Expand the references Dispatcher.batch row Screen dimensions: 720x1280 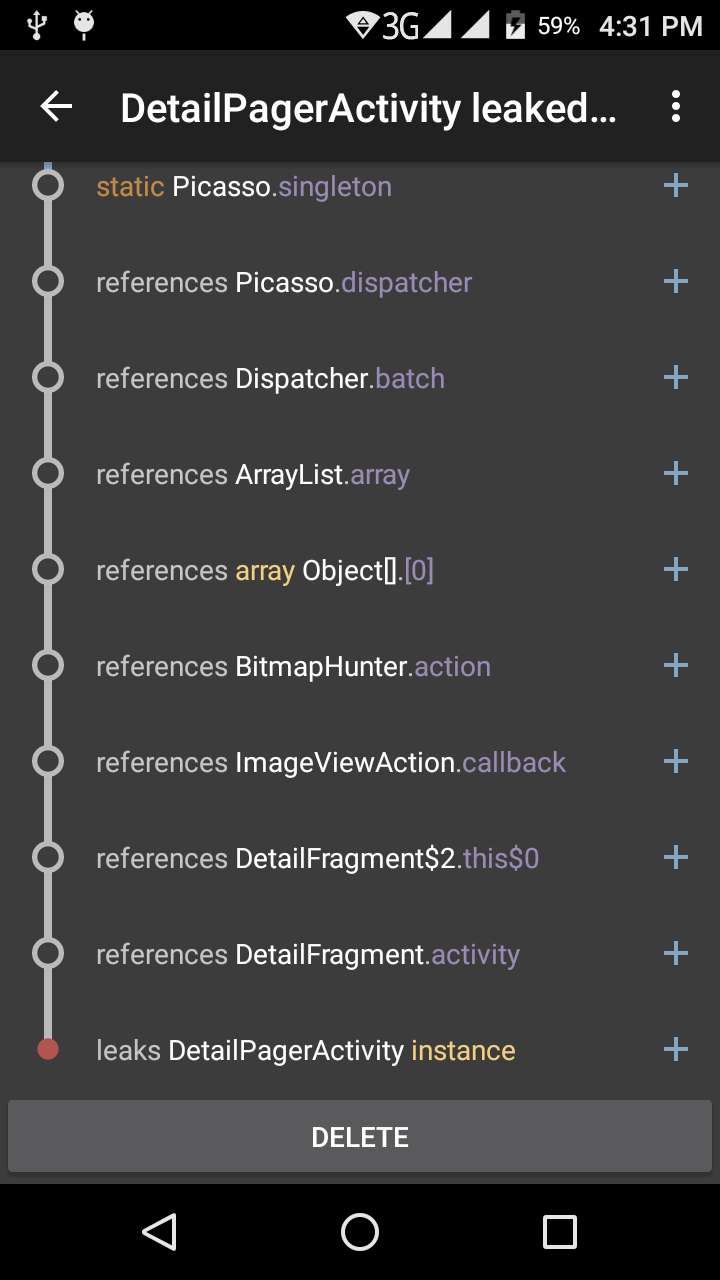[x=676, y=377]
